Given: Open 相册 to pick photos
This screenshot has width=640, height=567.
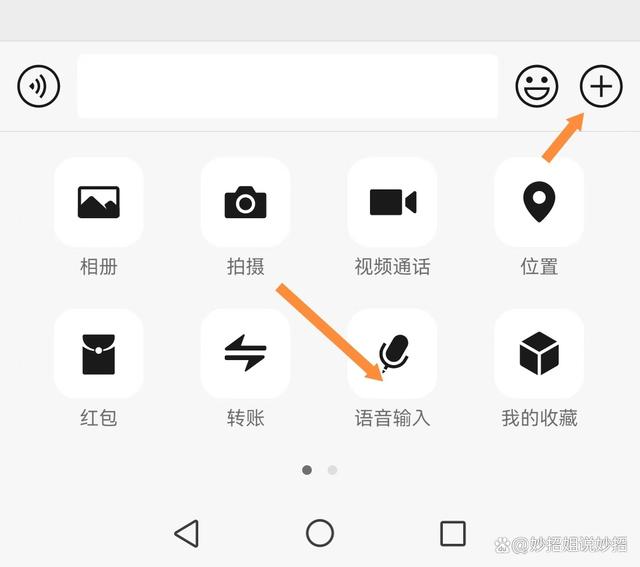Looking at the screenshot, I should (98, 203).
